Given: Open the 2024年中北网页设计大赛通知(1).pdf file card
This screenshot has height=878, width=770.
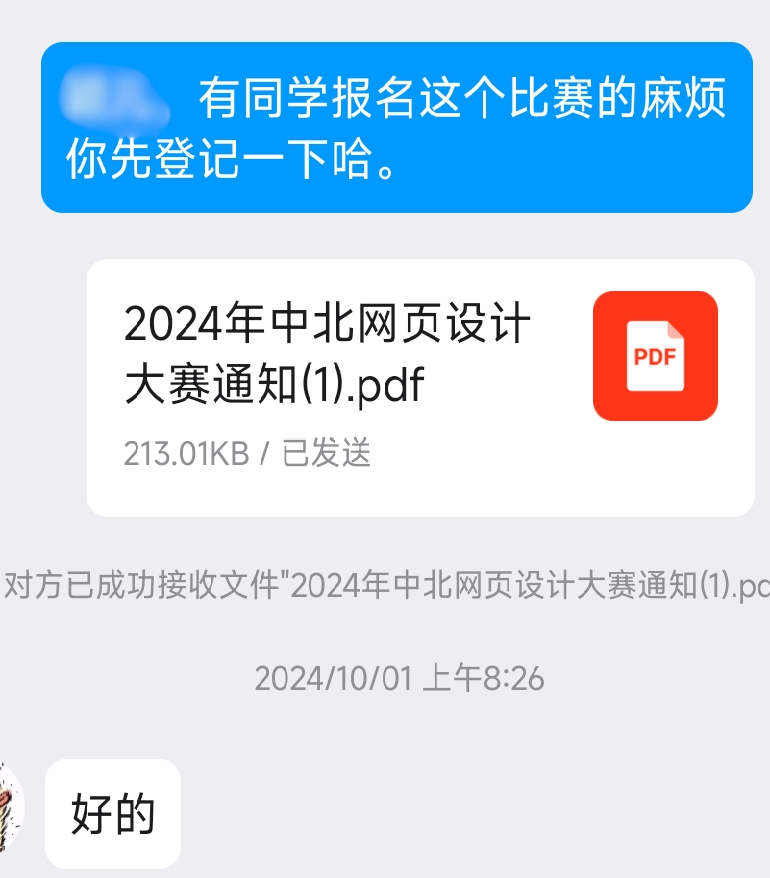Looking at the screenshot, I should tap(420, 387).
